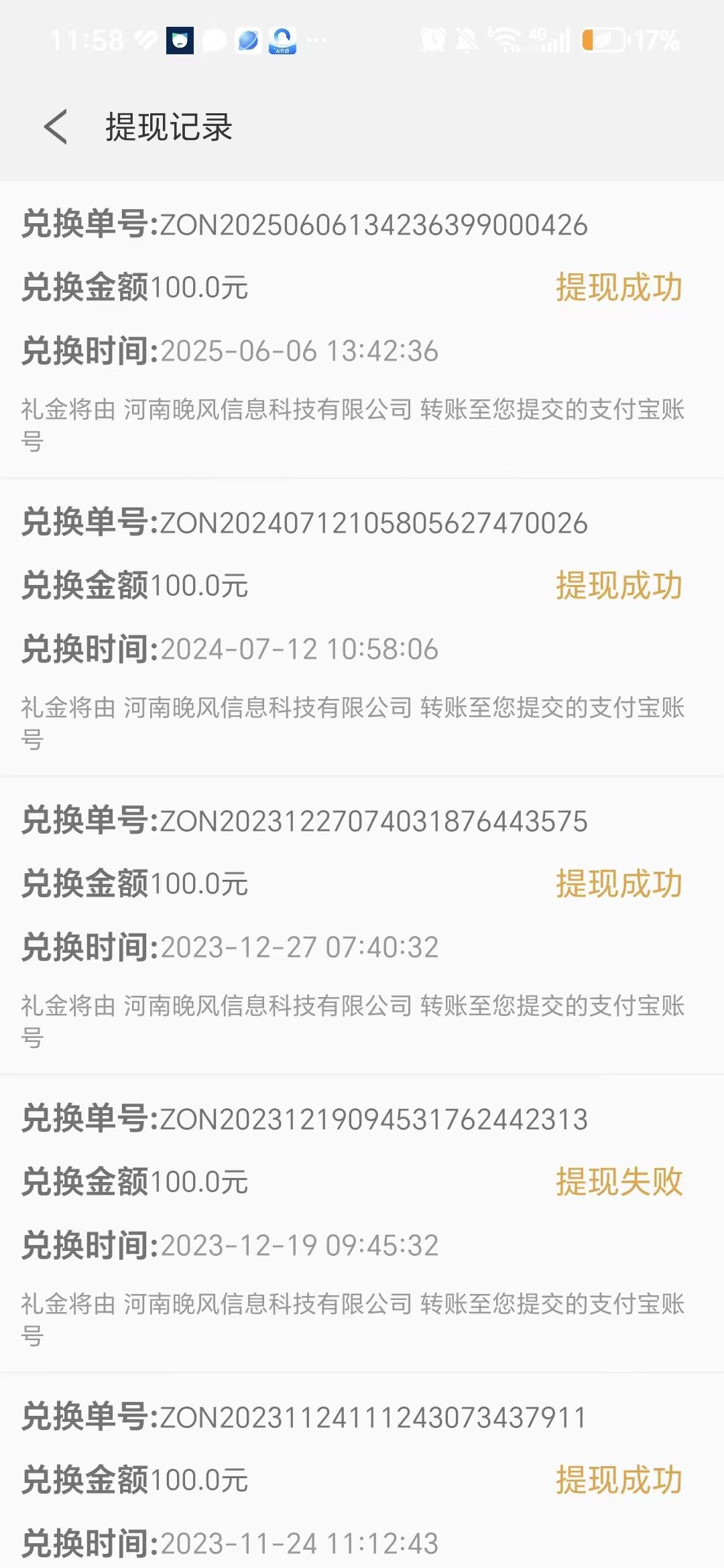Tap 提现成功 on the 2025-06-06 record
The width and height of the screenshot is (724, 1568).
[x=620, y=289]
